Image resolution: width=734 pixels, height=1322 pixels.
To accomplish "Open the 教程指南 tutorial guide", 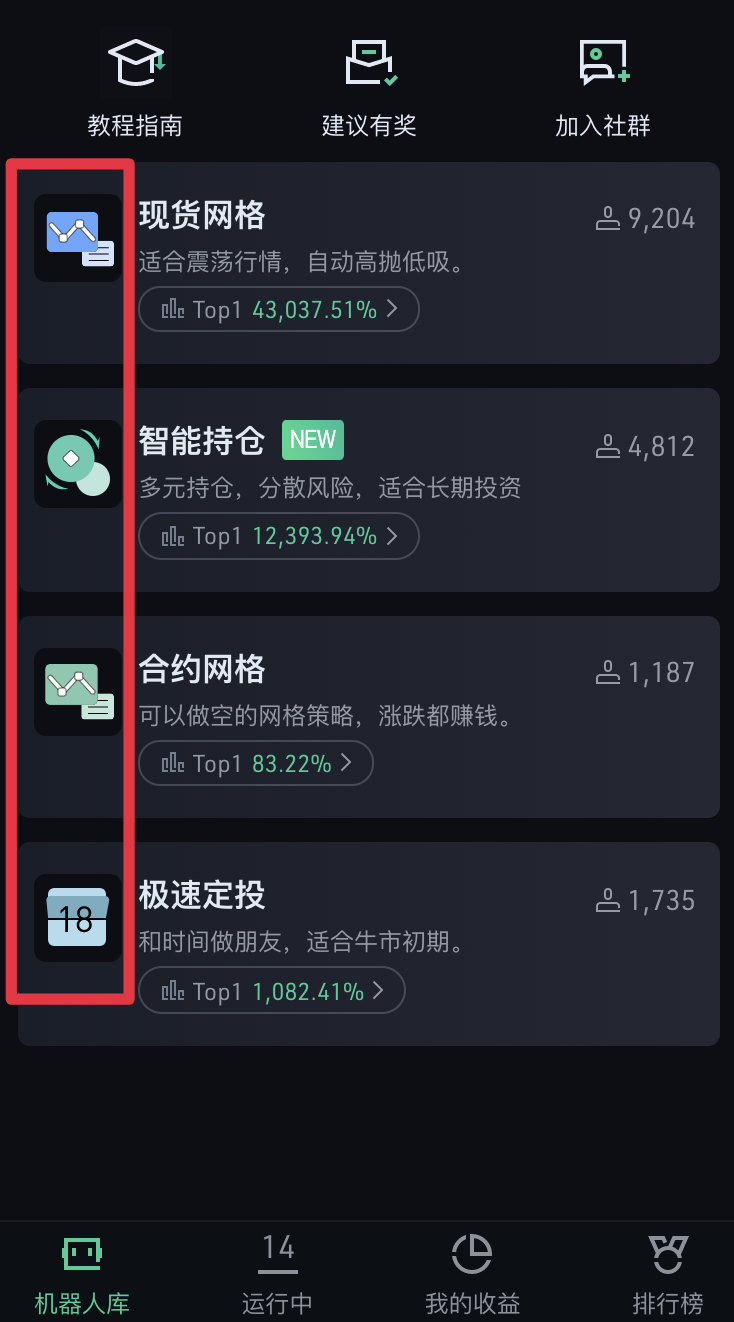I will [135, 88].
